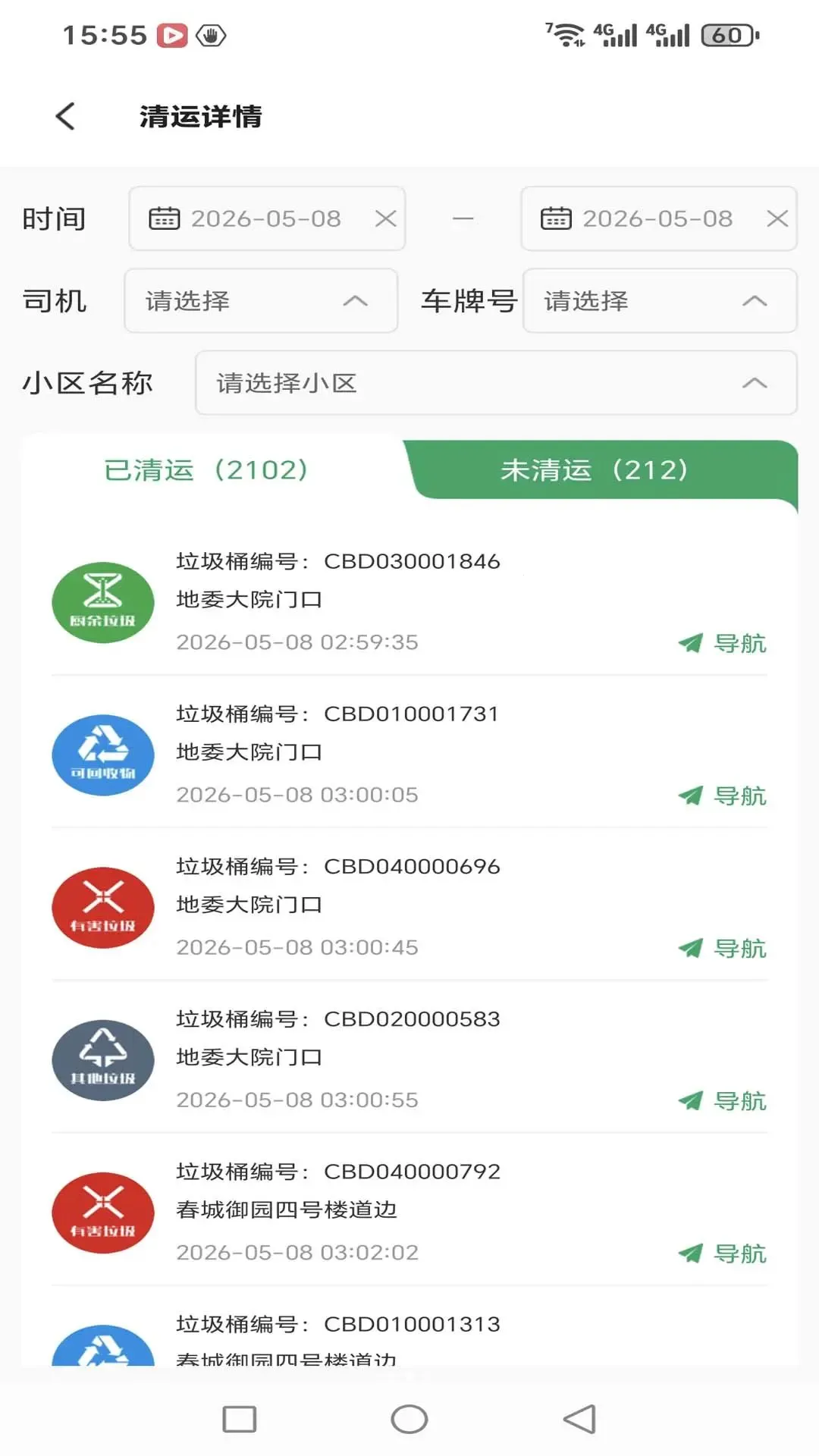Navigate to bin CBD030001846
Image resolution: width=819 pixels, height=1456 pixels.
coord(722,644)
